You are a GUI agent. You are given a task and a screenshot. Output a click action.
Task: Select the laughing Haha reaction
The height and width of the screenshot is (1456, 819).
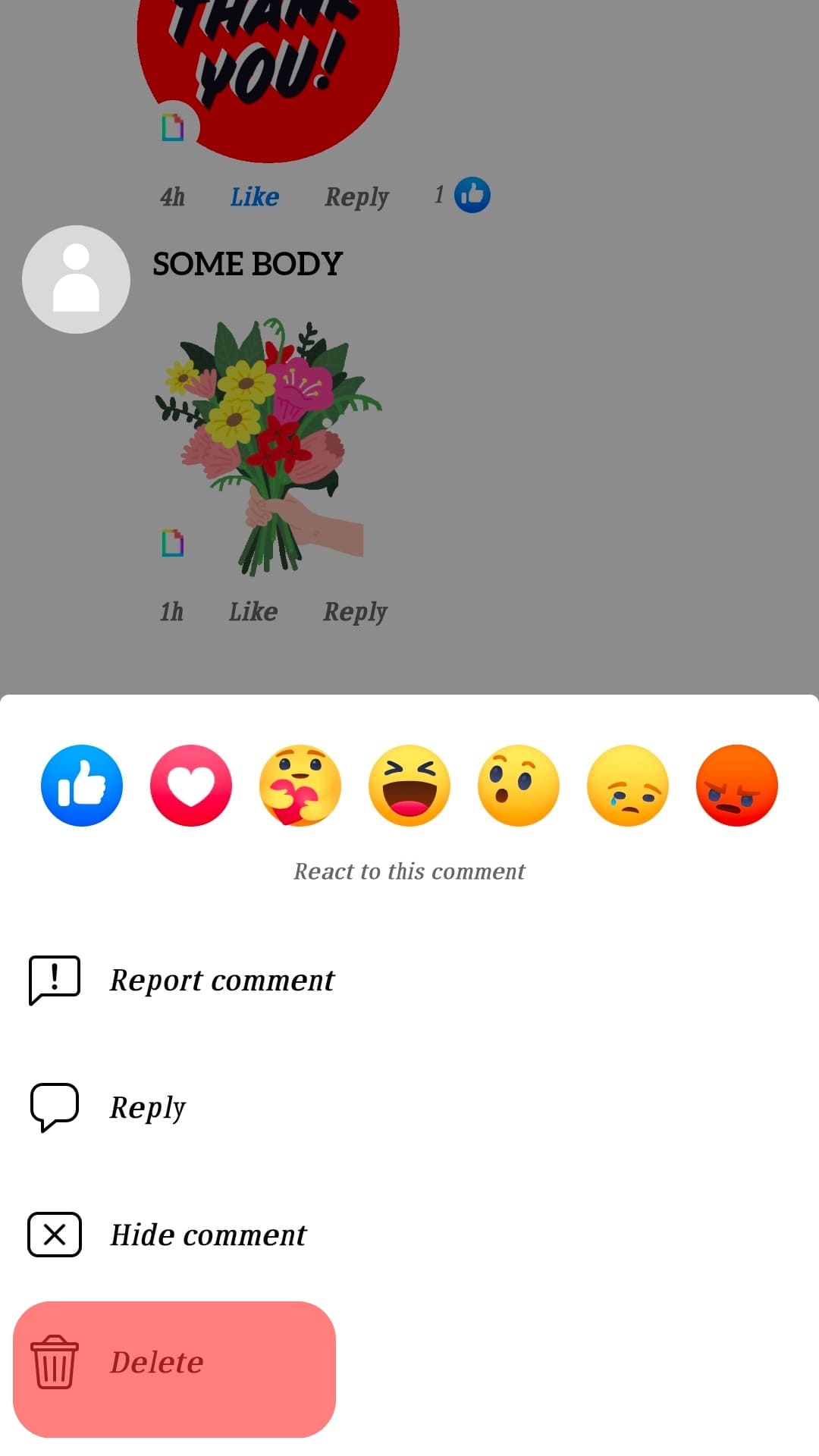pyautogui.click(x=409, y=786)
